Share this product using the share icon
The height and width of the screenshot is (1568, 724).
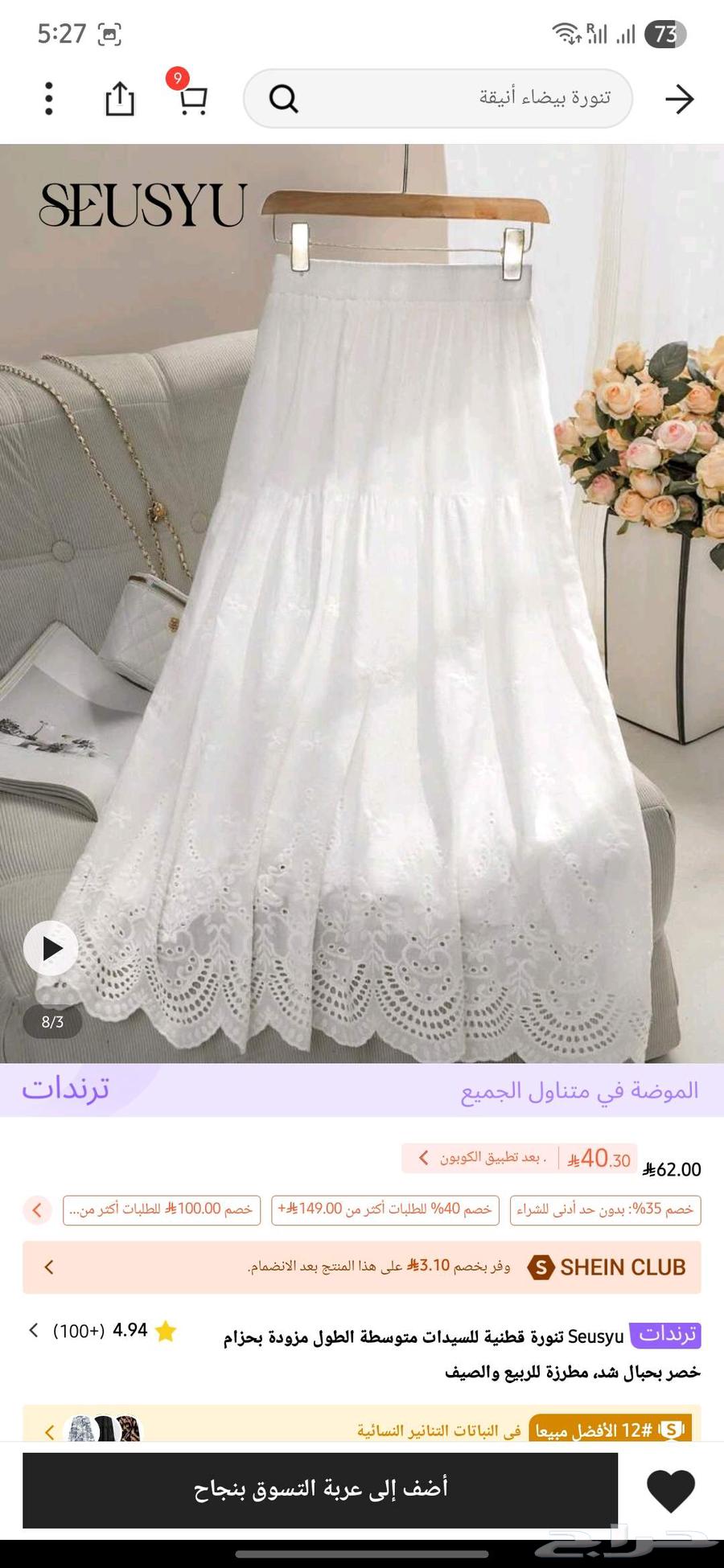coord(119,98)
